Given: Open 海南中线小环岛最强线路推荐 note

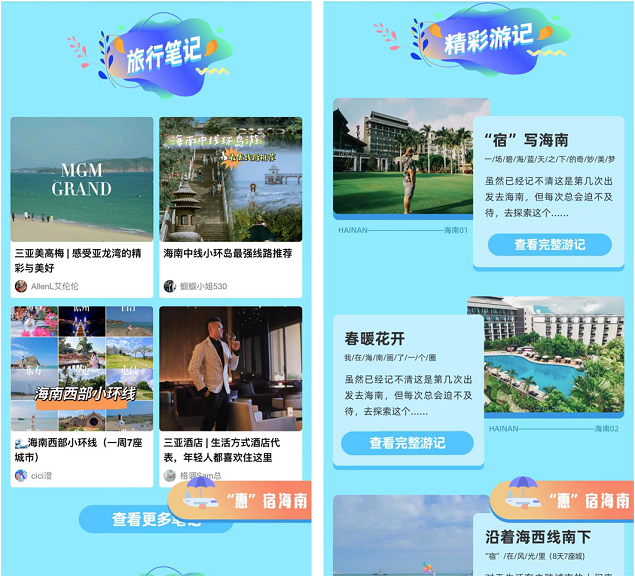Looking at the screenshot, I should tap(230, 205).
